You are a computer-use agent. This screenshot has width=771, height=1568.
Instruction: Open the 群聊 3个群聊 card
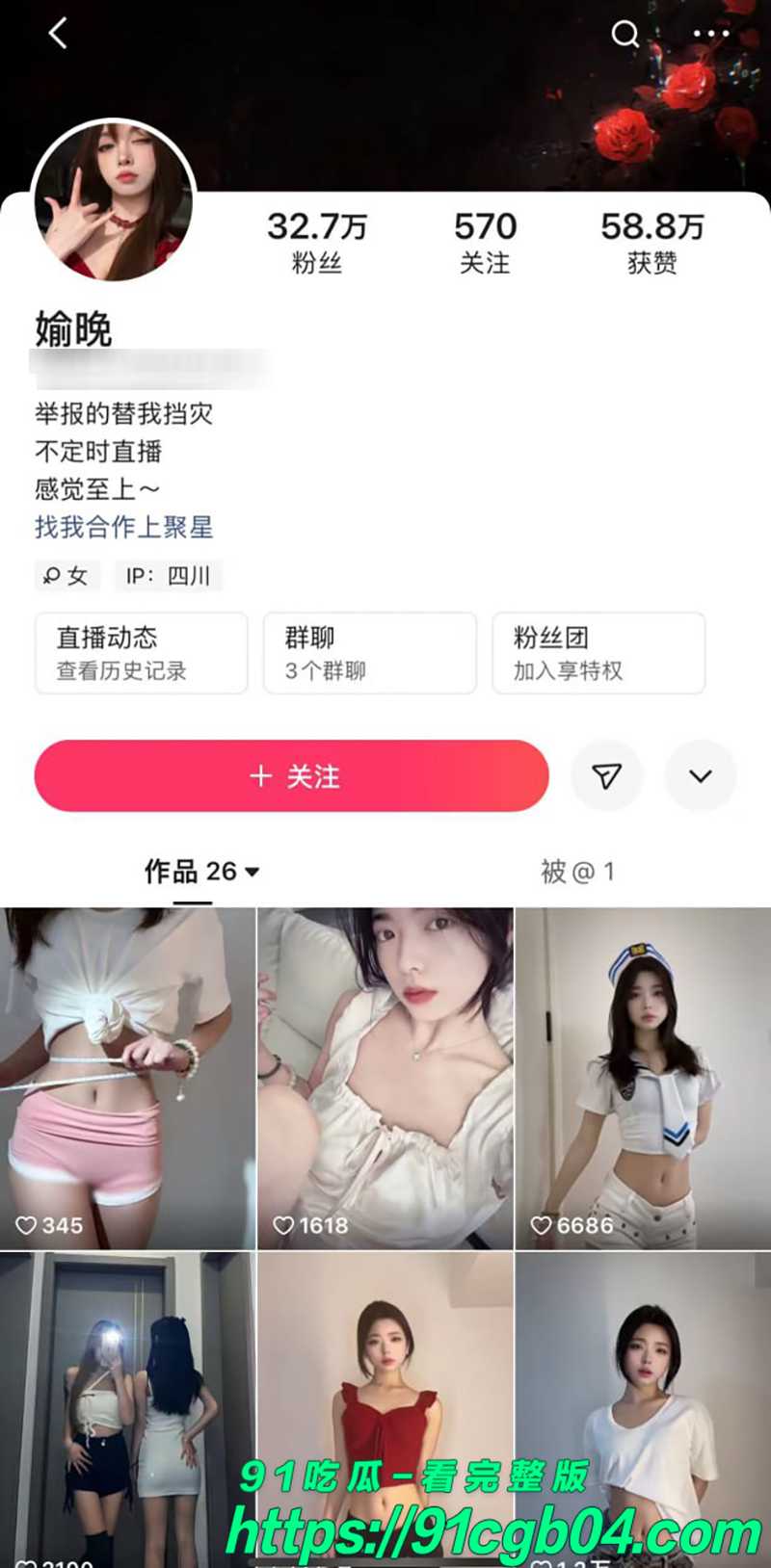(x=370, y=653)
